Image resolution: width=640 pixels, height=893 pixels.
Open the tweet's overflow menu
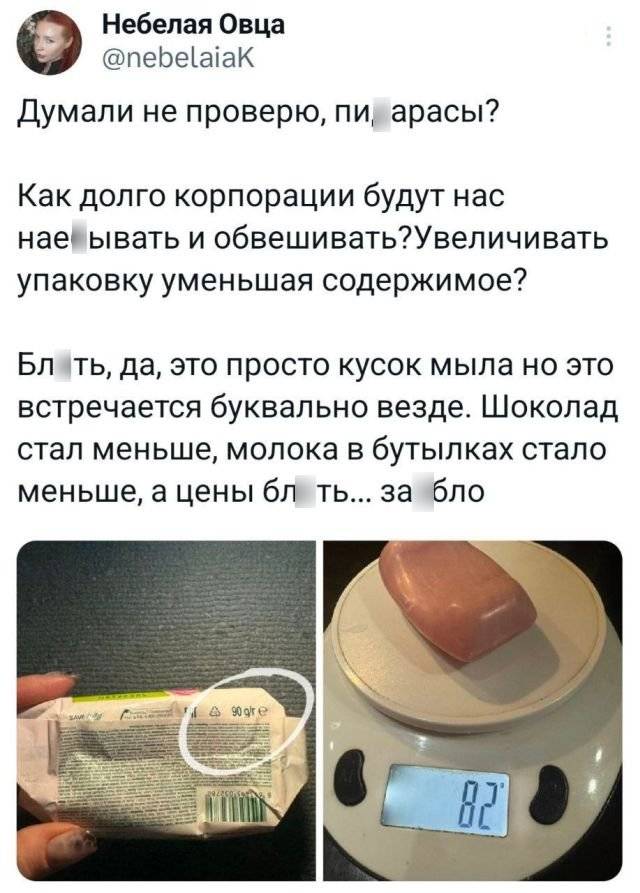tap(610, 38)
